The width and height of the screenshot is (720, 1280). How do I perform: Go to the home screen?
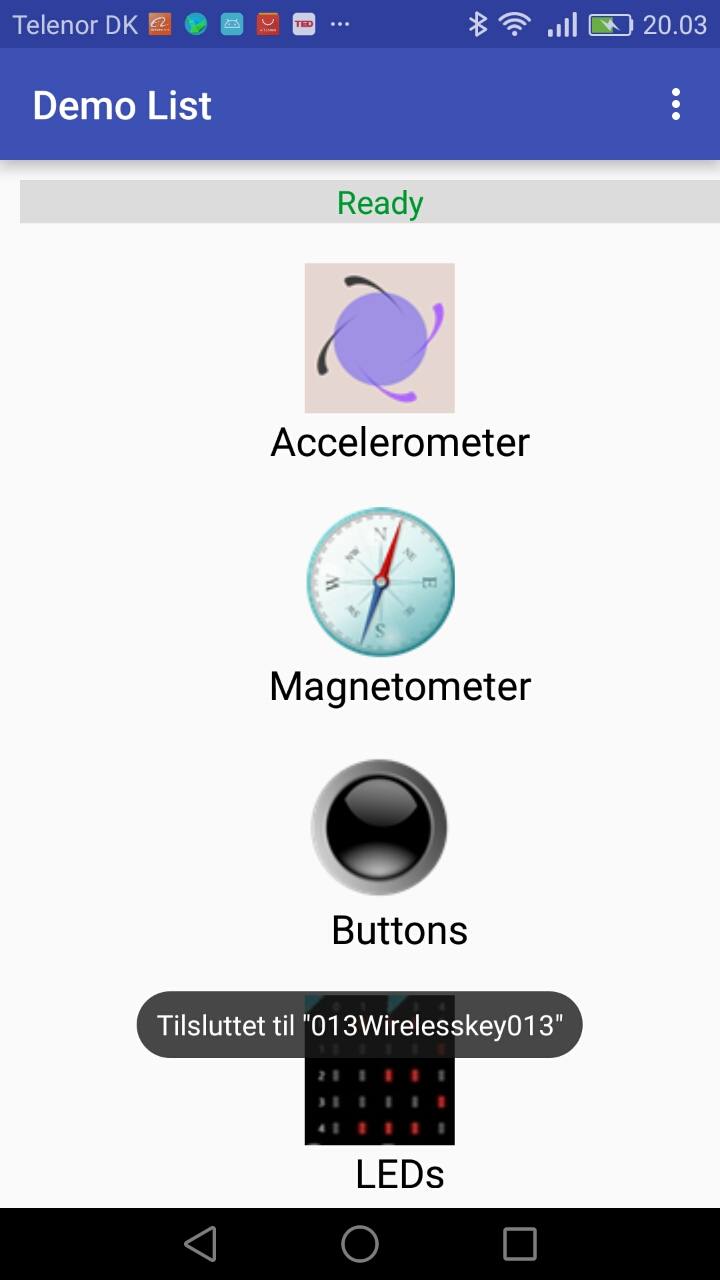(360, 1244)
